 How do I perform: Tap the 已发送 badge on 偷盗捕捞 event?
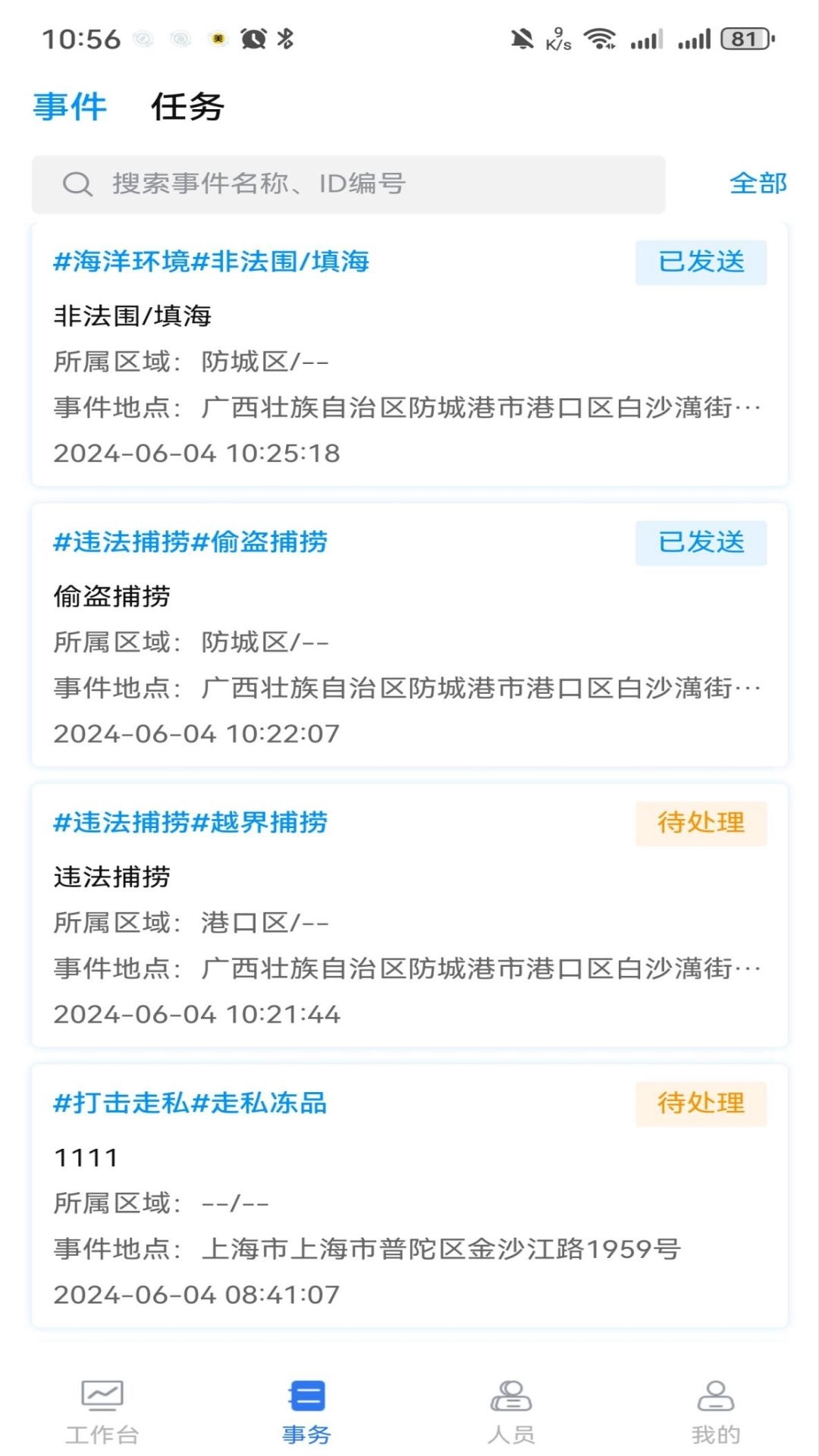click(701, 542)
